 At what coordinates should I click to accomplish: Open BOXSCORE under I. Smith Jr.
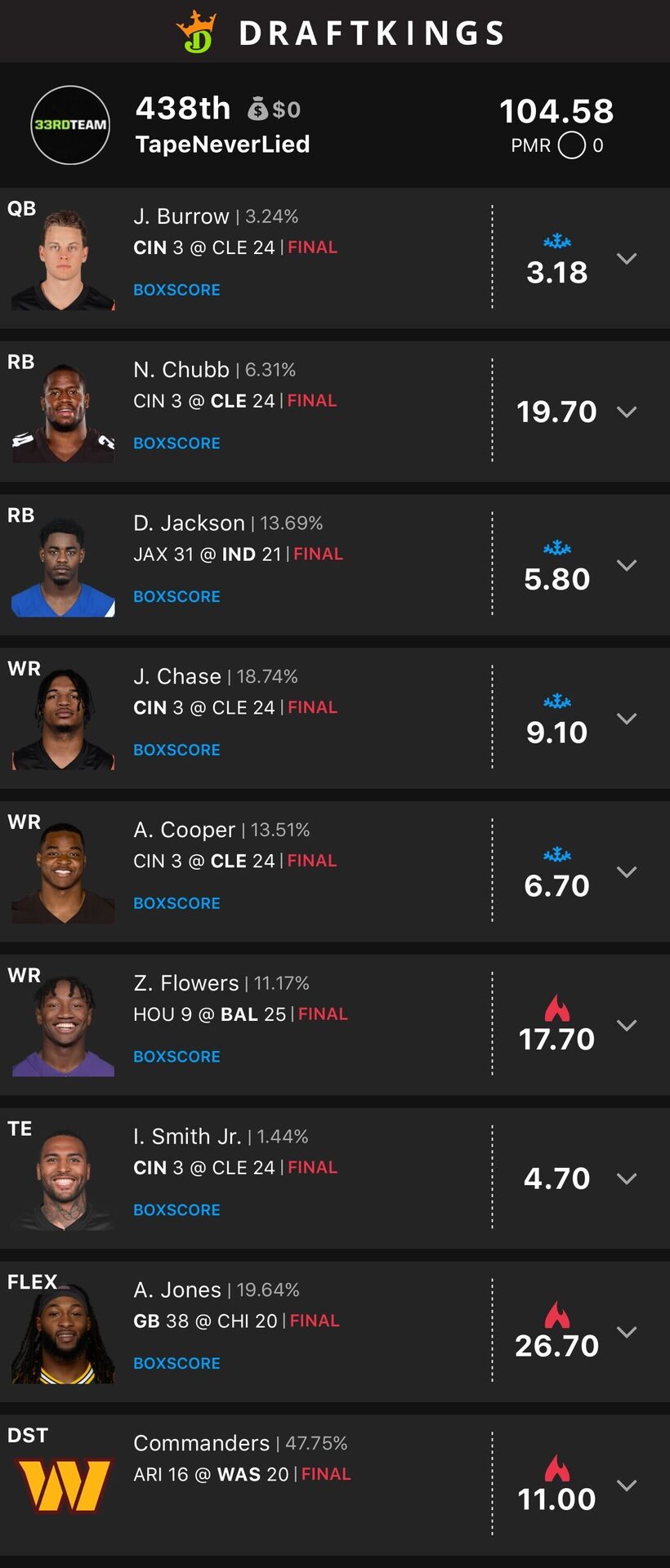[x=176, y=1210]
